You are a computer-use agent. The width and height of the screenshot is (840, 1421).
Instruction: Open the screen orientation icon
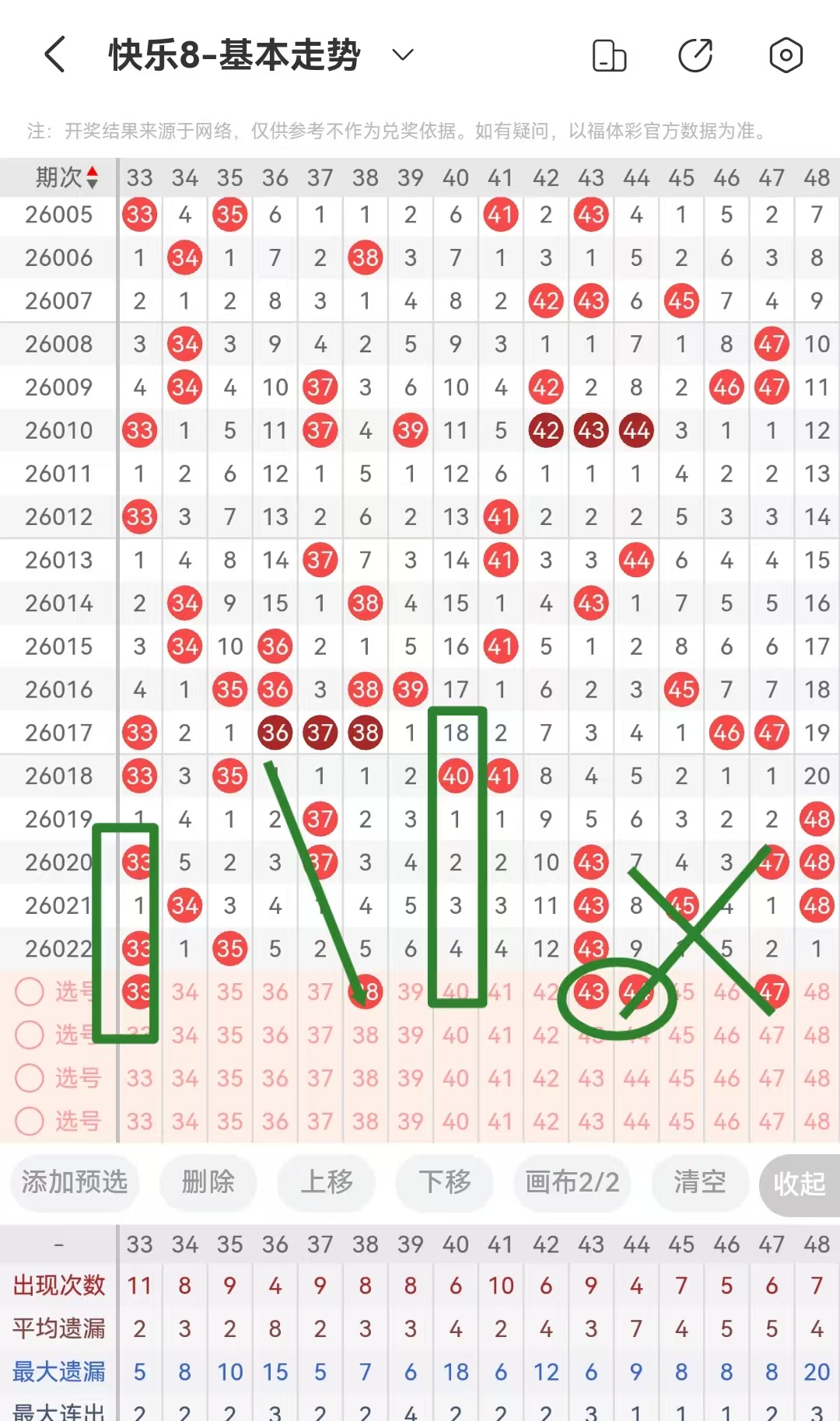pos(609,55)
